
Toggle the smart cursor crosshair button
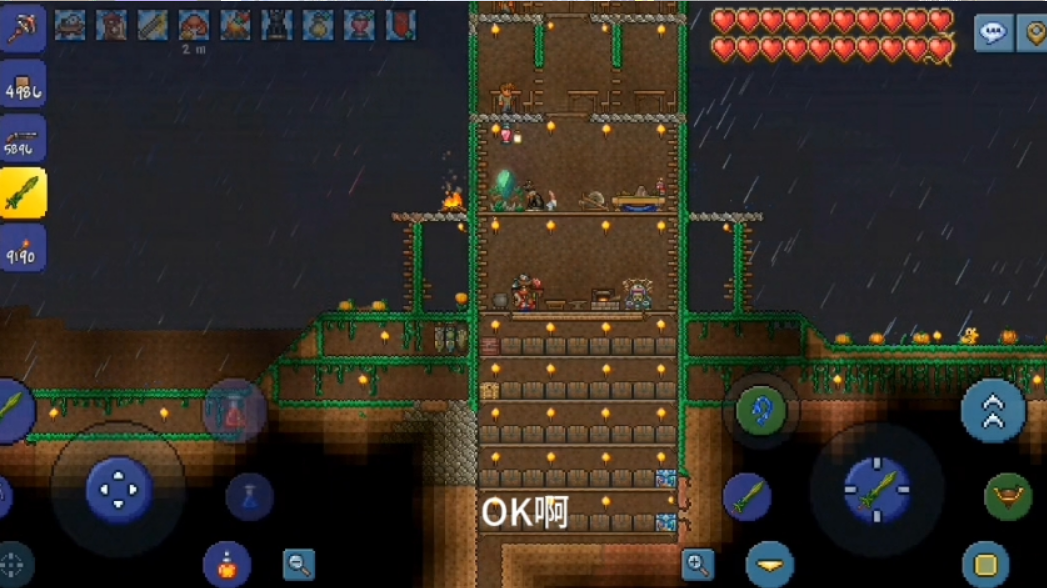coord(12,564)
